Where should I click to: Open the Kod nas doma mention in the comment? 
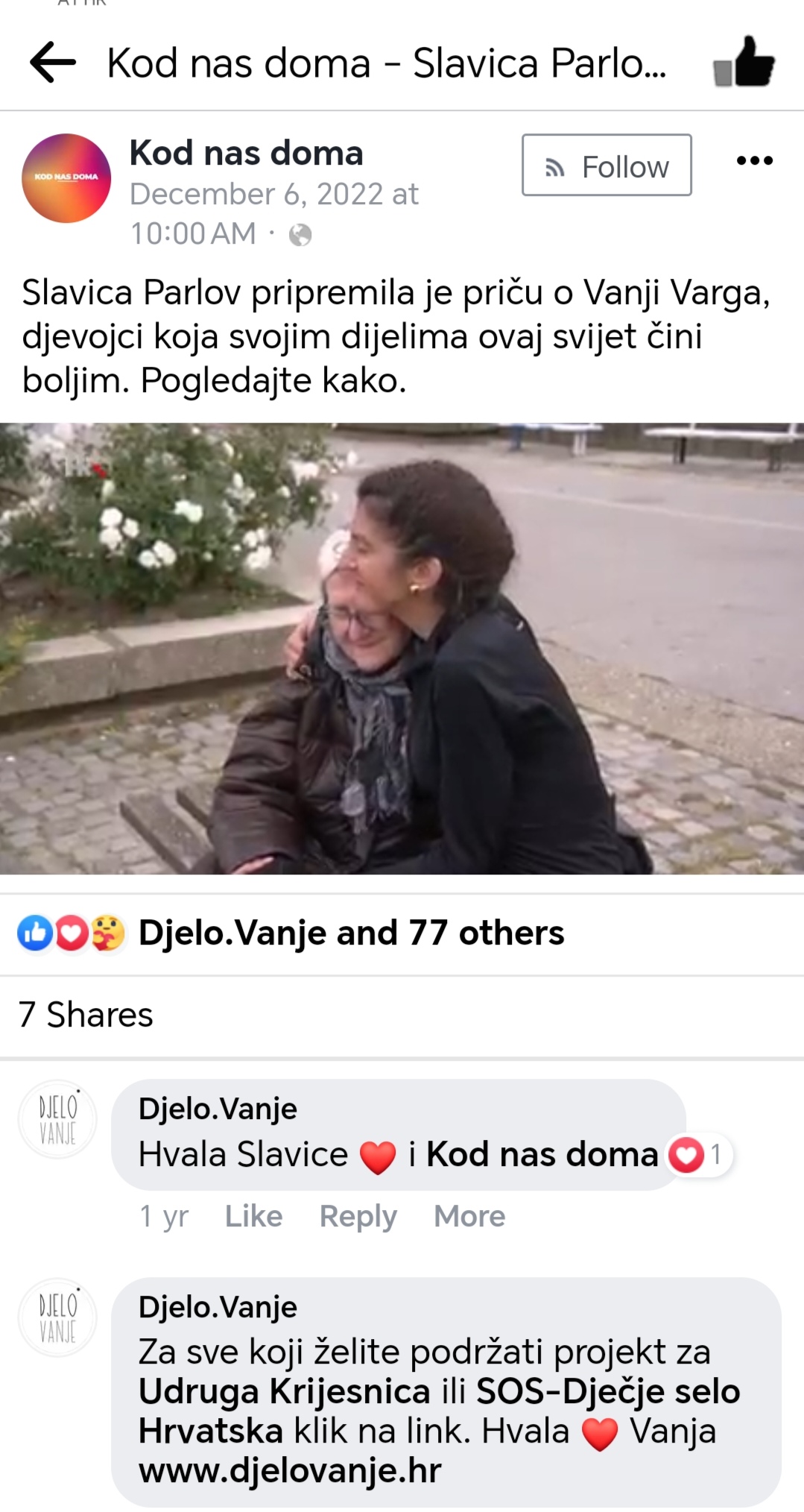[x=542, y=1154]
